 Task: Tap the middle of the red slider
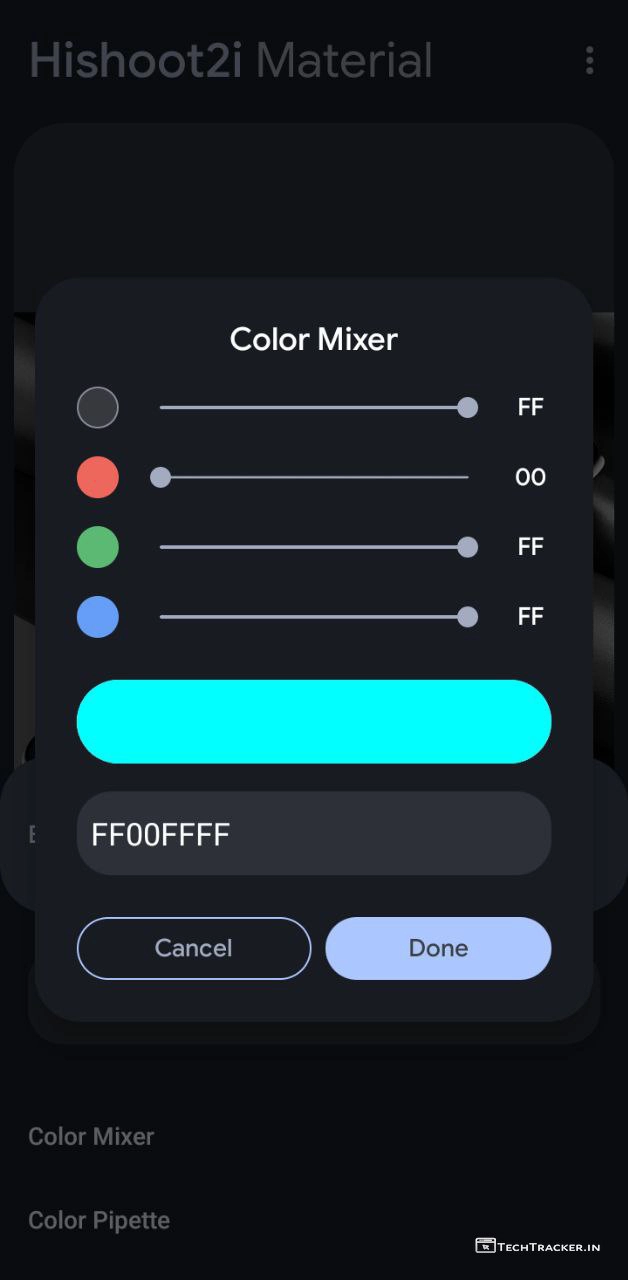click(x=314, y=478)
